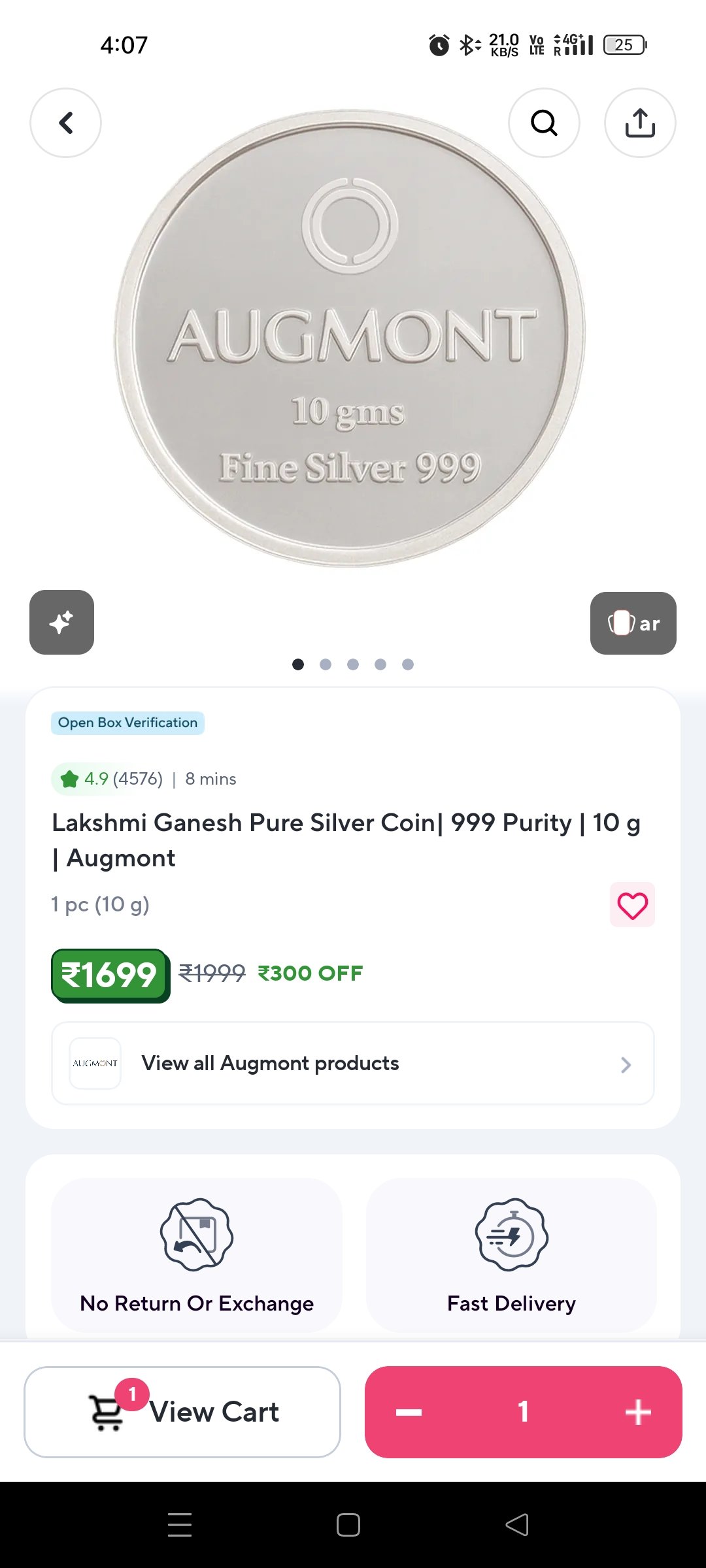706x1568 pixels.
Task: View all Augmont products
Action: tap(353, 1064)
